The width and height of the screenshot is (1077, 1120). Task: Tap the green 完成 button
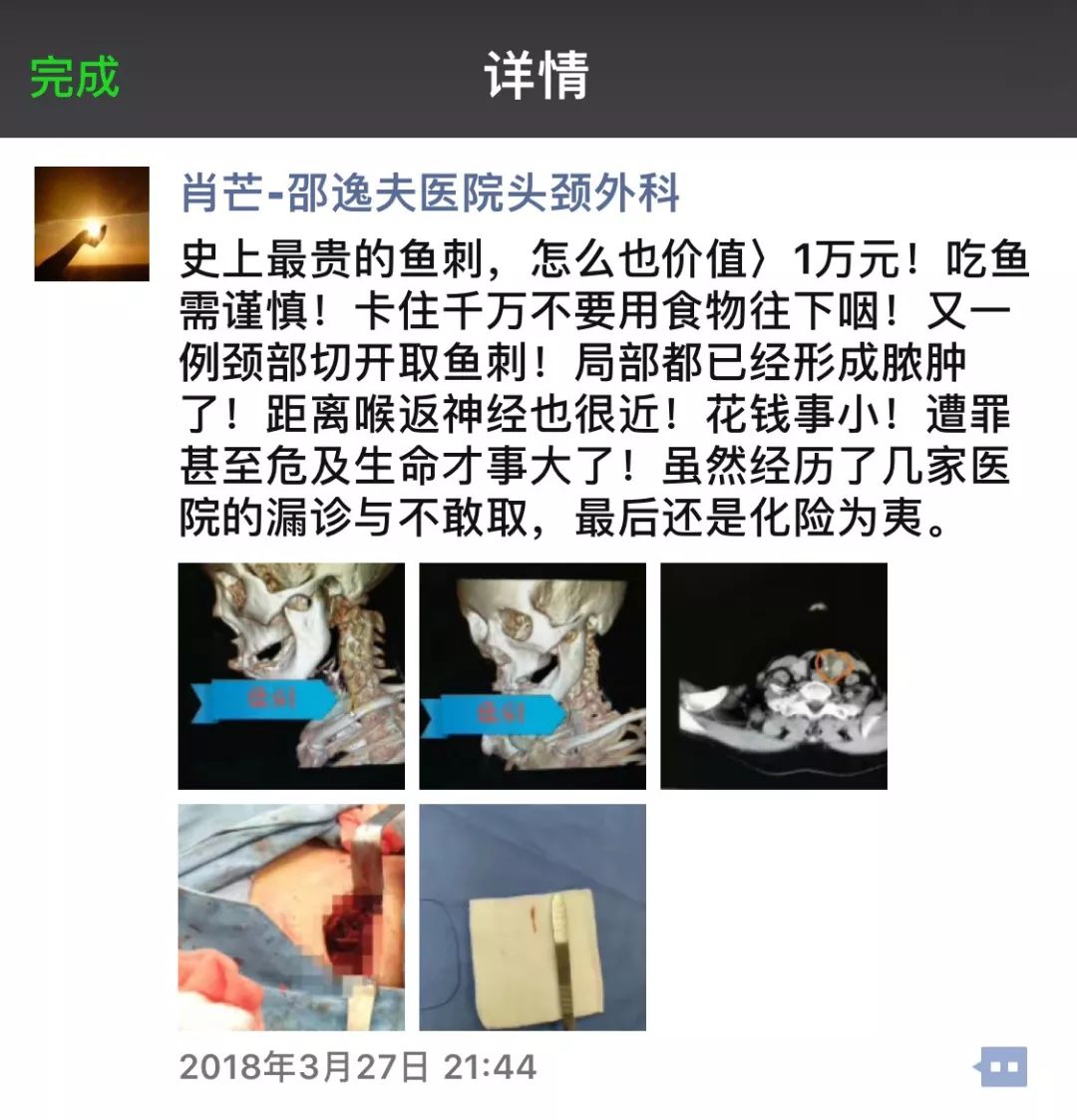coord(75,77)
